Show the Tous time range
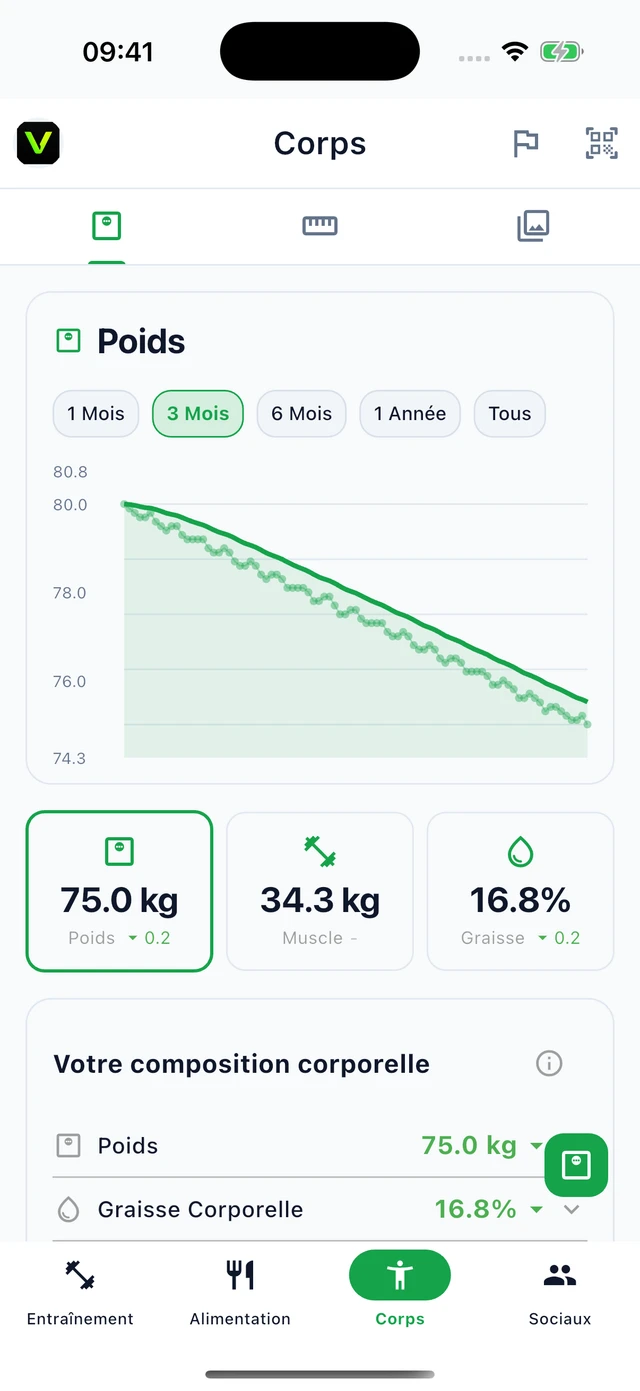Viewport: 640px width, 1391px height. [x=510, y=414]
